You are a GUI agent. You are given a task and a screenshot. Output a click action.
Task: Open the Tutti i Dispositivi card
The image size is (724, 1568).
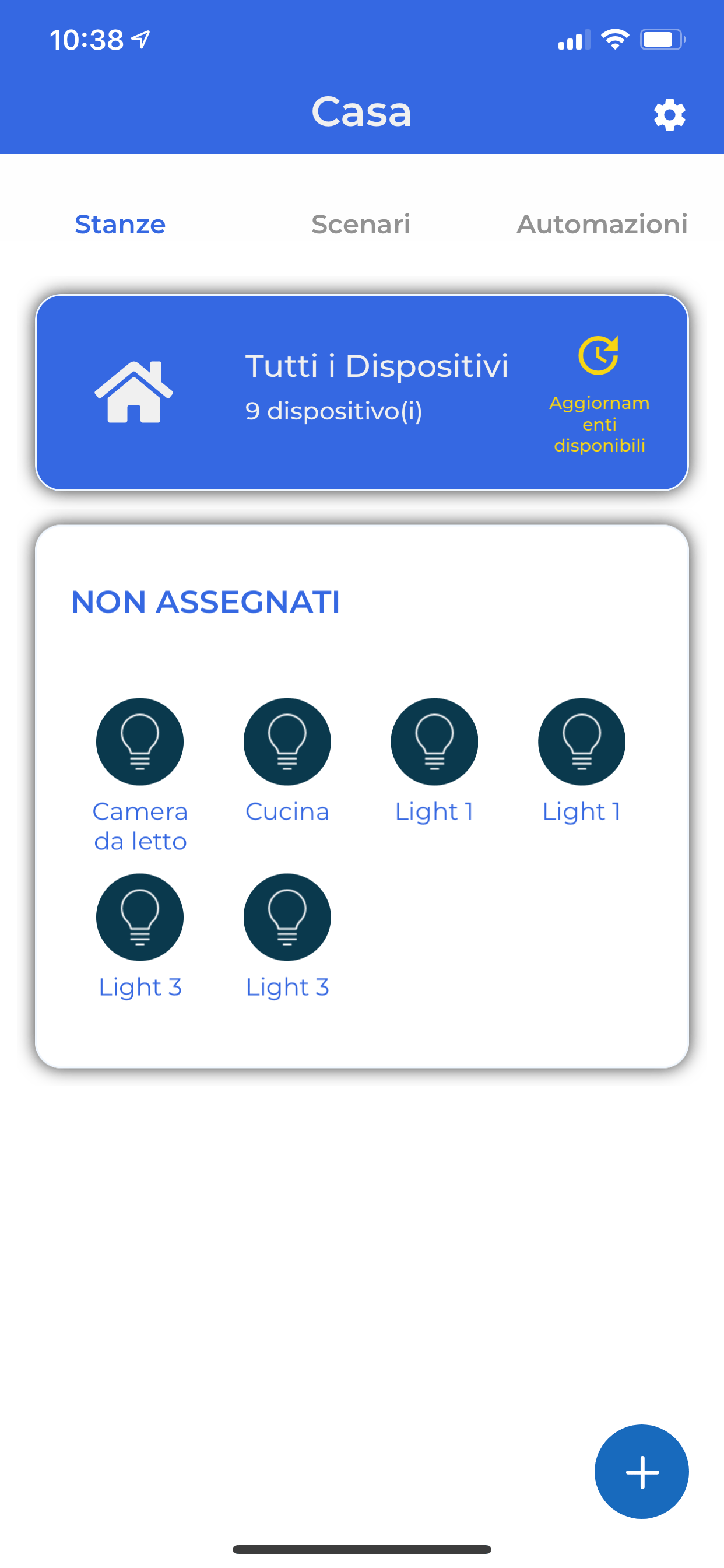click(x=362, y=392)
